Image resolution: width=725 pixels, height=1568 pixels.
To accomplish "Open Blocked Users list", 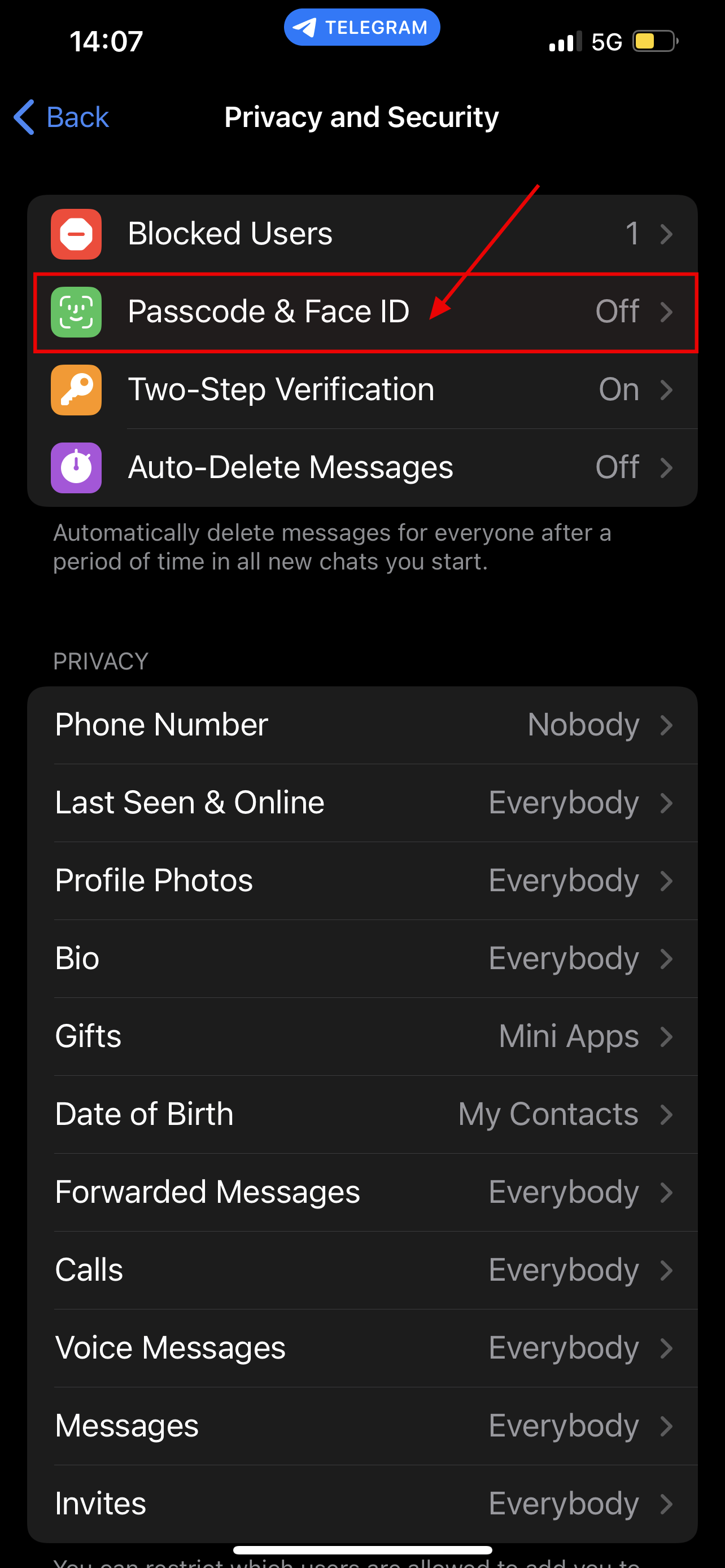I will tap(362, 234).
